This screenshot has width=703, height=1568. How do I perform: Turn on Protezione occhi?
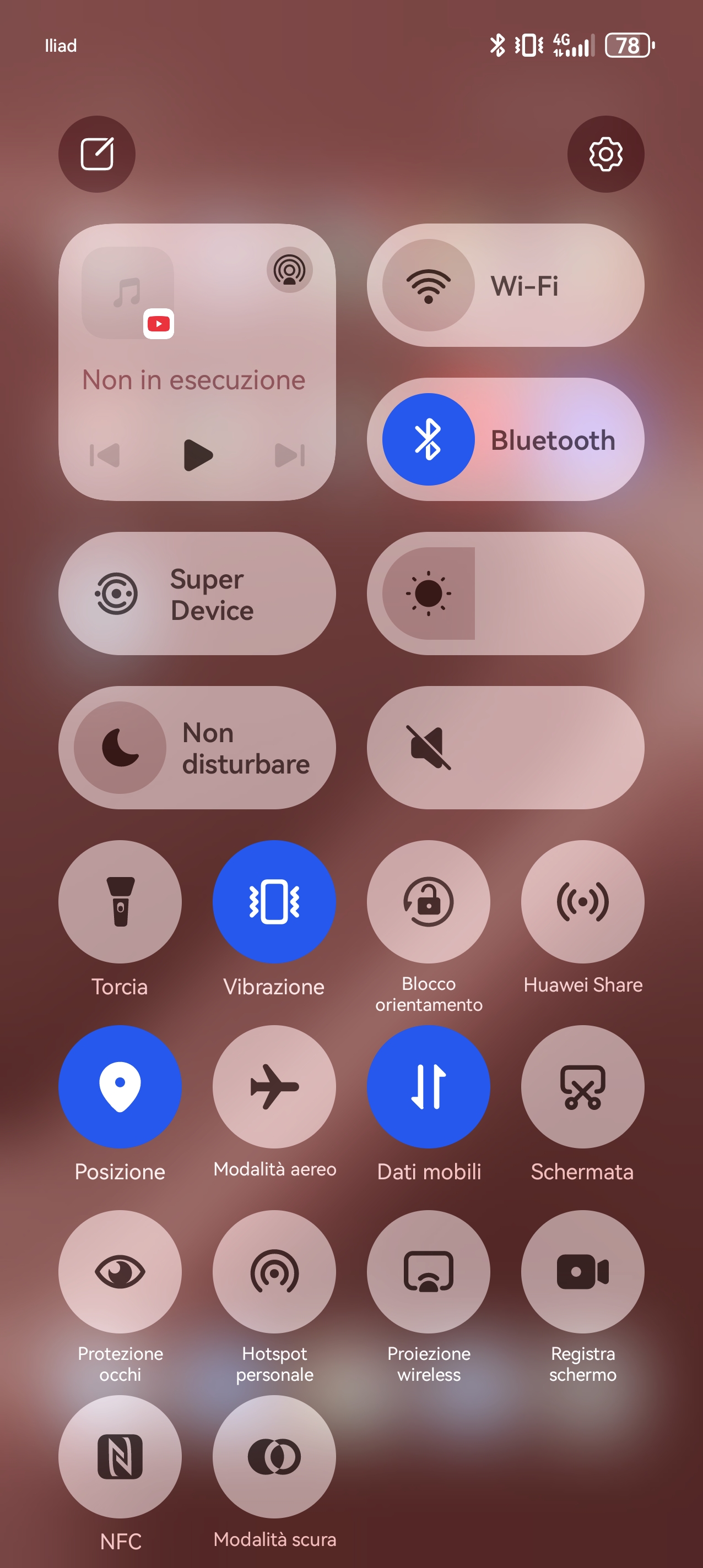120,1272
